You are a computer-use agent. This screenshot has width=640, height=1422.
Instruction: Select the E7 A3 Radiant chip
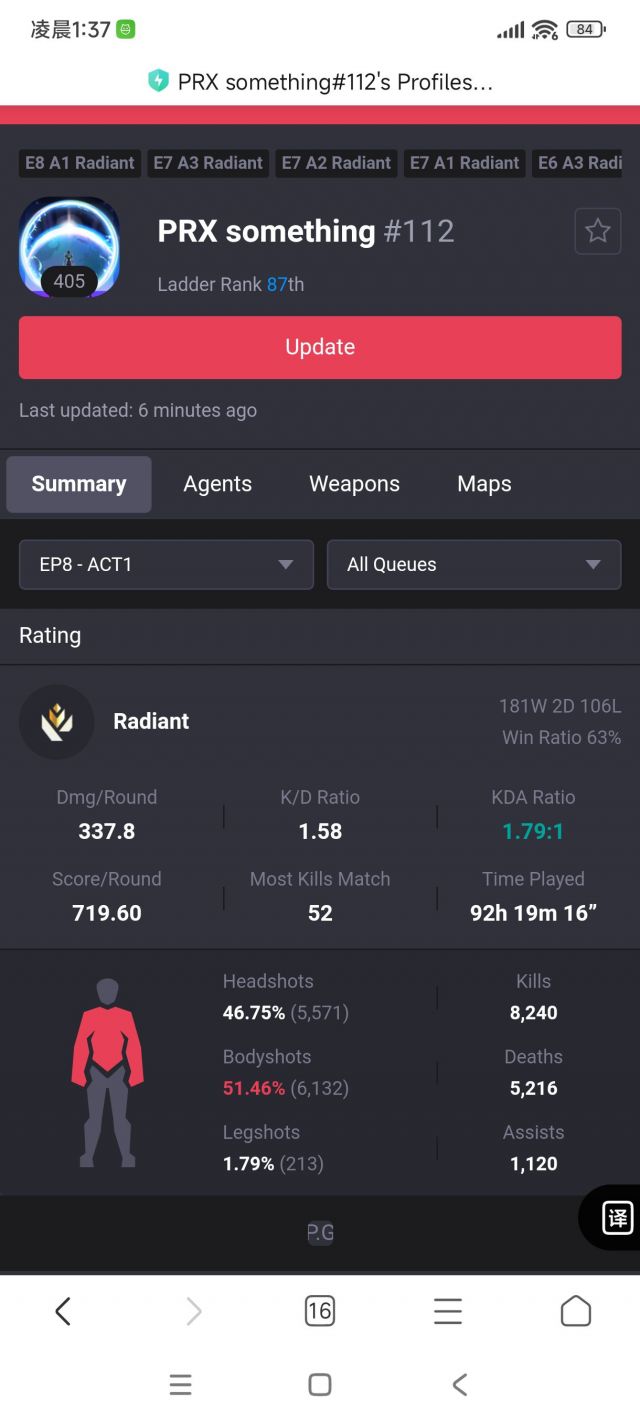point(208,163)
